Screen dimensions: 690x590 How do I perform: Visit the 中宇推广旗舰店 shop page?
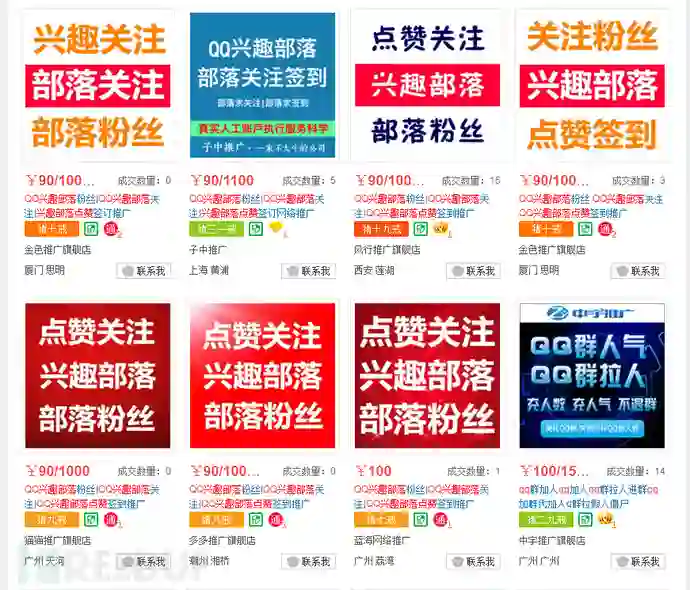click(552, 540)
